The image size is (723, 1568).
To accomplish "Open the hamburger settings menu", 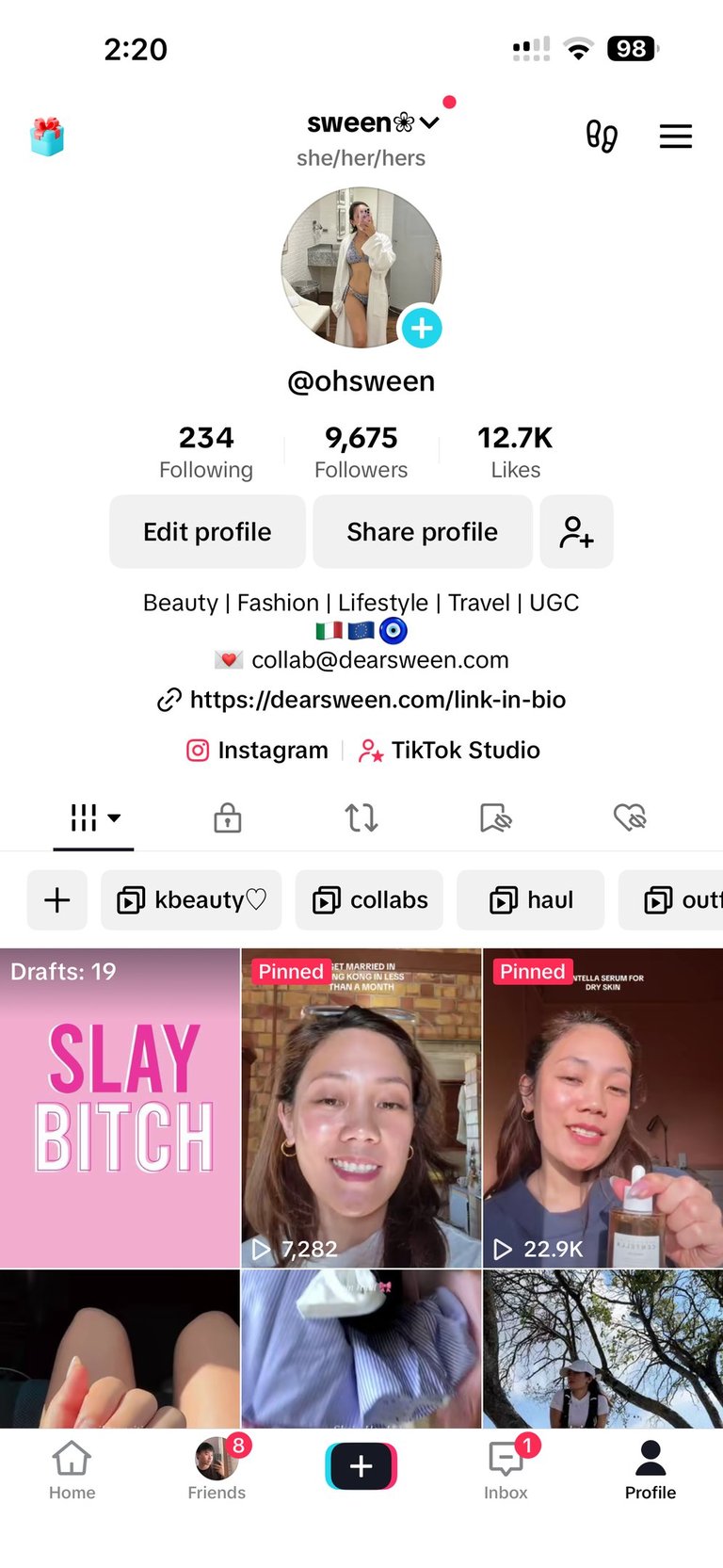I will 675,137.
